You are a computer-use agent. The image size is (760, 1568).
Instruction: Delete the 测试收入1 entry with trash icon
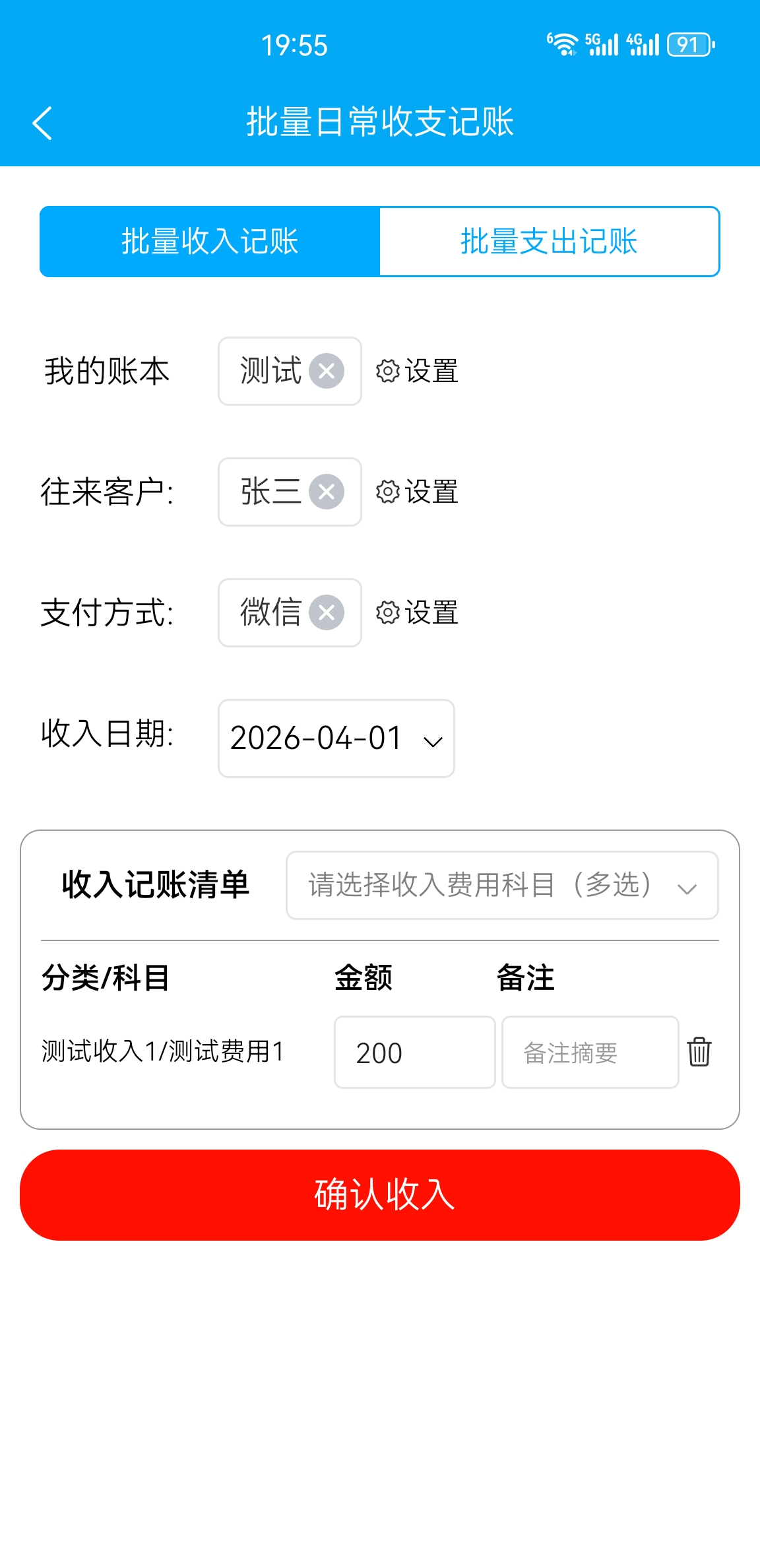[699, 1053]
